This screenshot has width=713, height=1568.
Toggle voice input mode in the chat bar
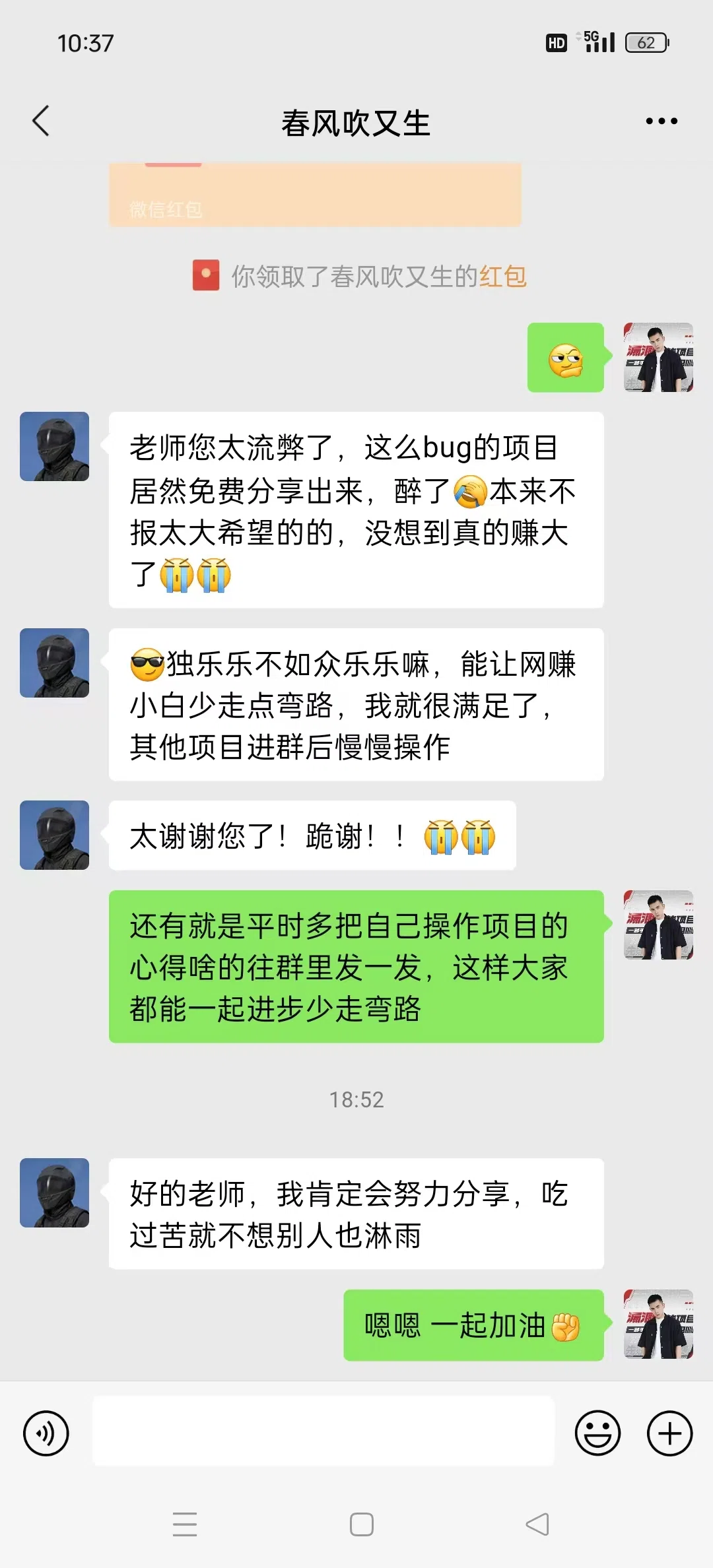pyautogui.click(x=44, y=1433)
